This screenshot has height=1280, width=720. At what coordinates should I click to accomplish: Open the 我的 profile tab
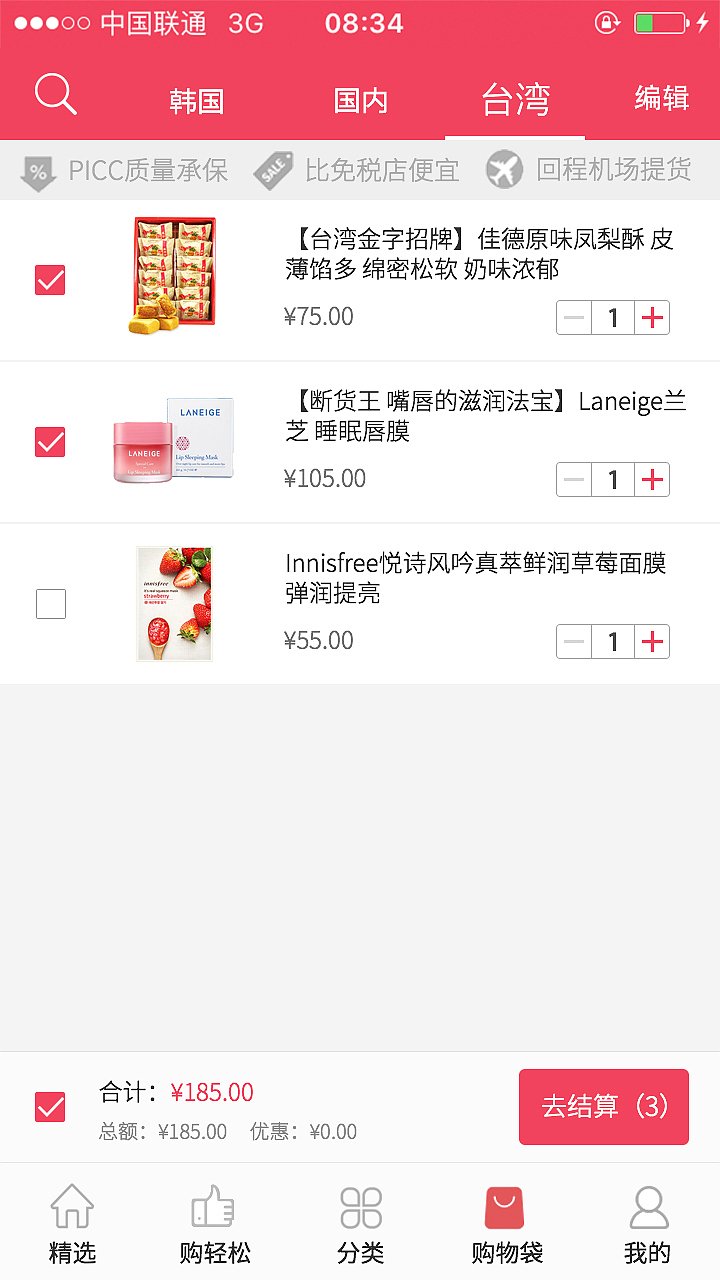pos(648,1224)
